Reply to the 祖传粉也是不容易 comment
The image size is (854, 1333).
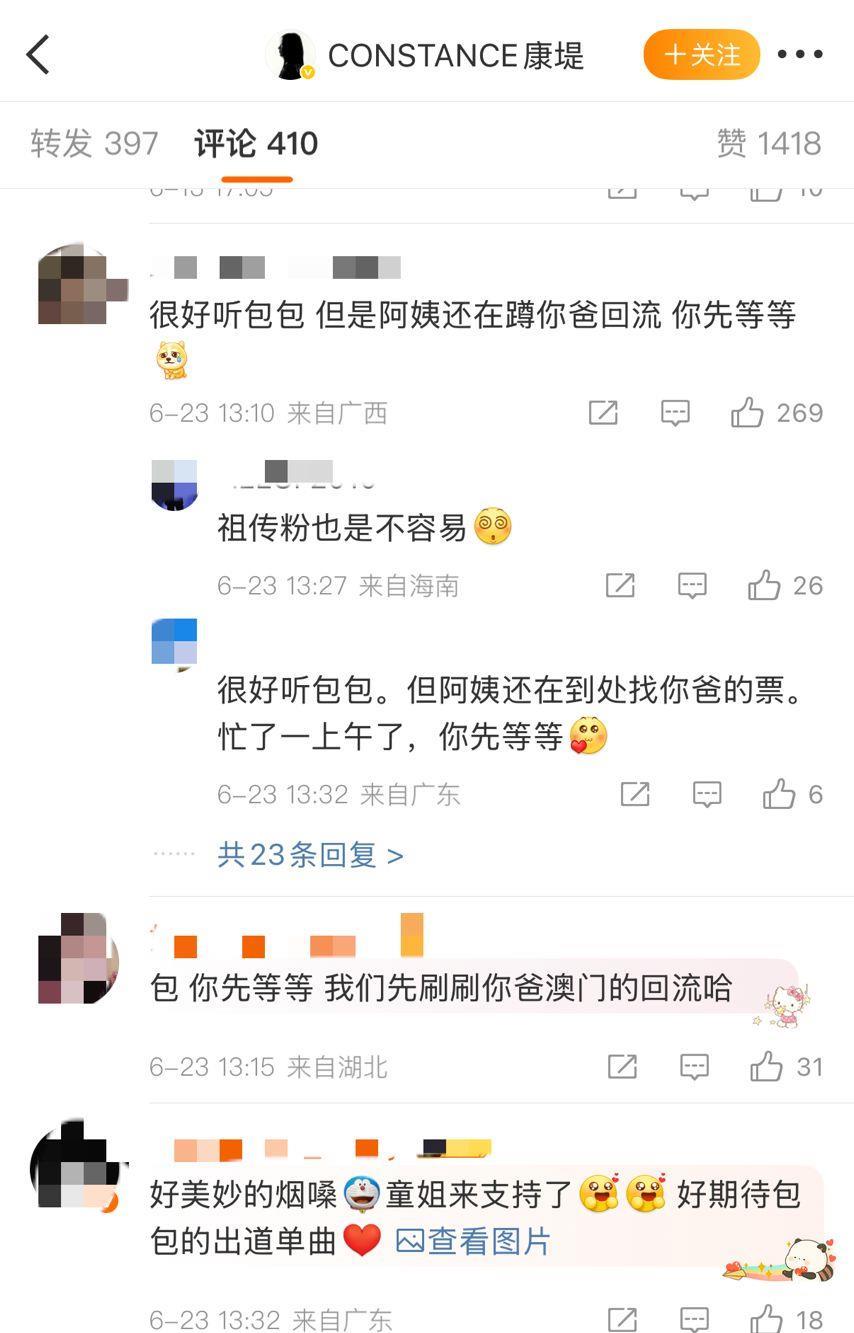point(692,585)
